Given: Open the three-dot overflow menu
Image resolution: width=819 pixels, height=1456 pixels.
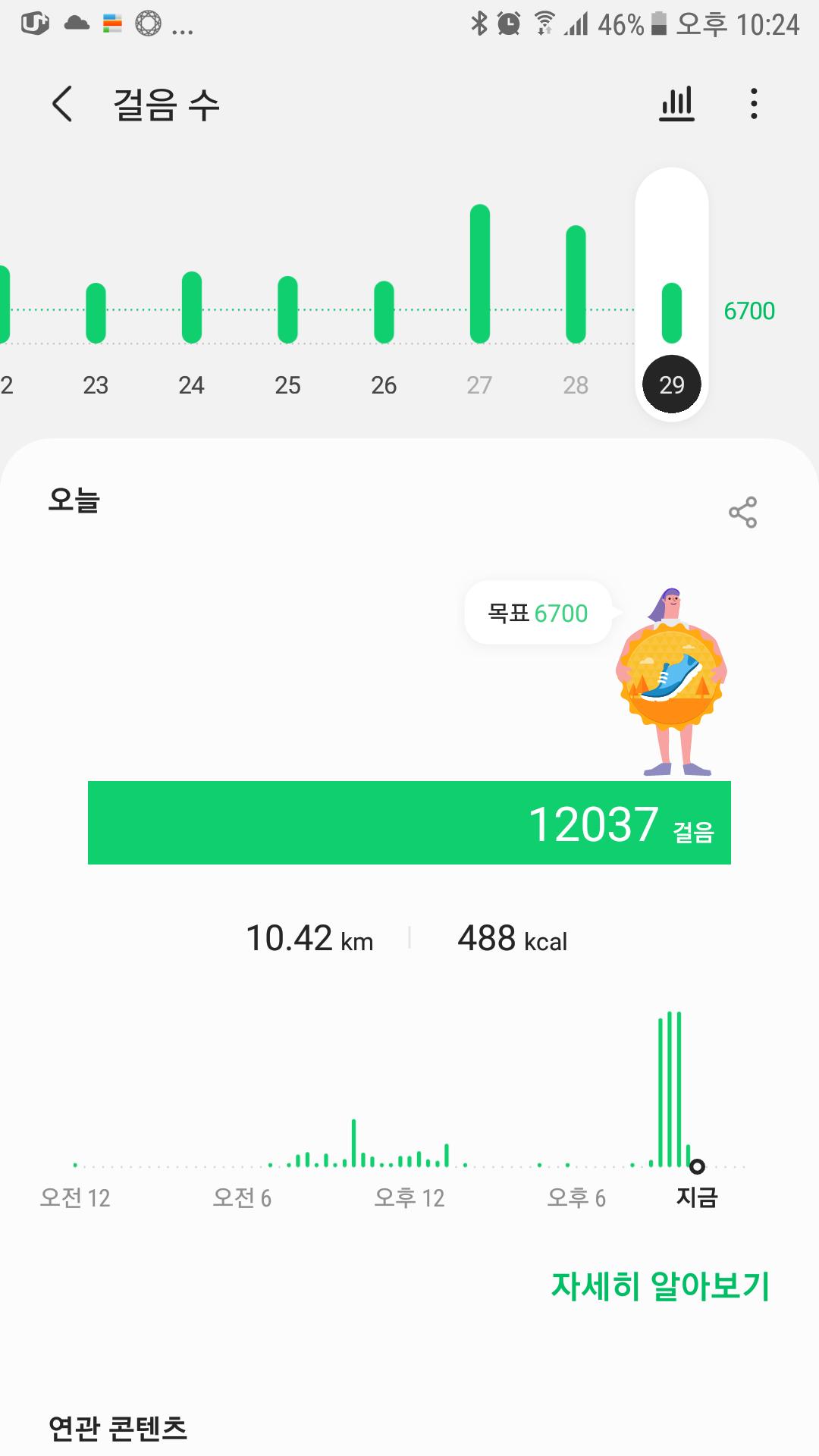Looking at the screenshot, I should pos(753,104).
